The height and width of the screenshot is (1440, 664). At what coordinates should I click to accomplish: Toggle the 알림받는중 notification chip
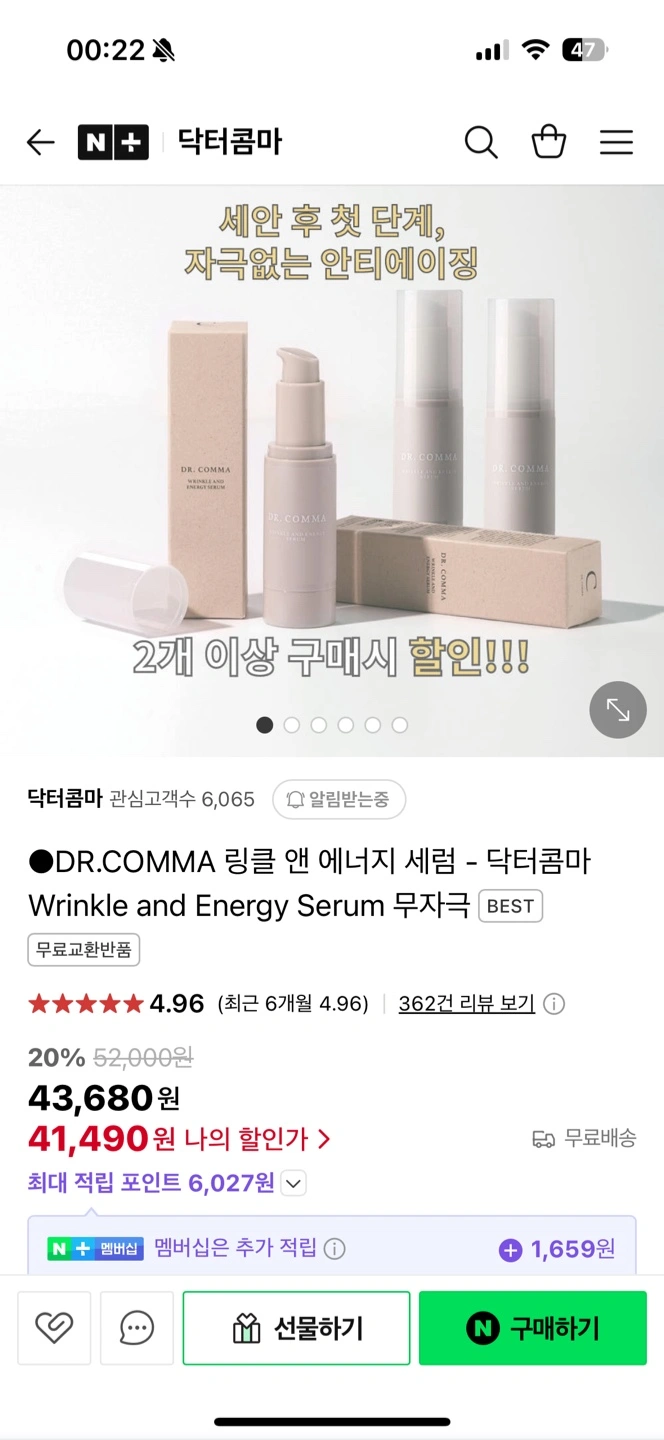click(x=339, y=799)
